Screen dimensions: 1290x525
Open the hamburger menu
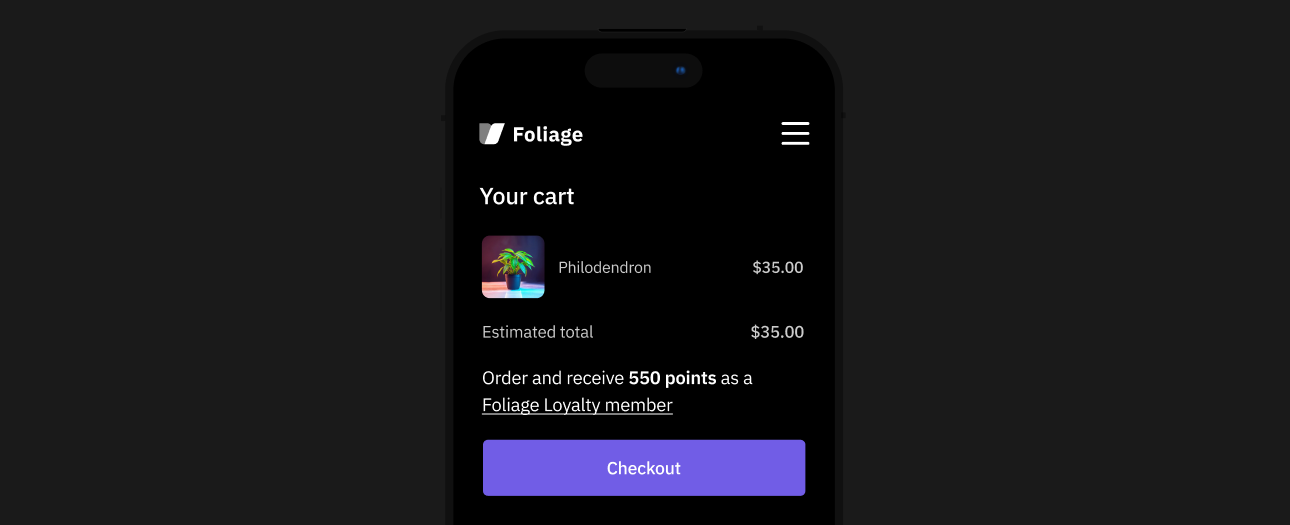[795, 134]
